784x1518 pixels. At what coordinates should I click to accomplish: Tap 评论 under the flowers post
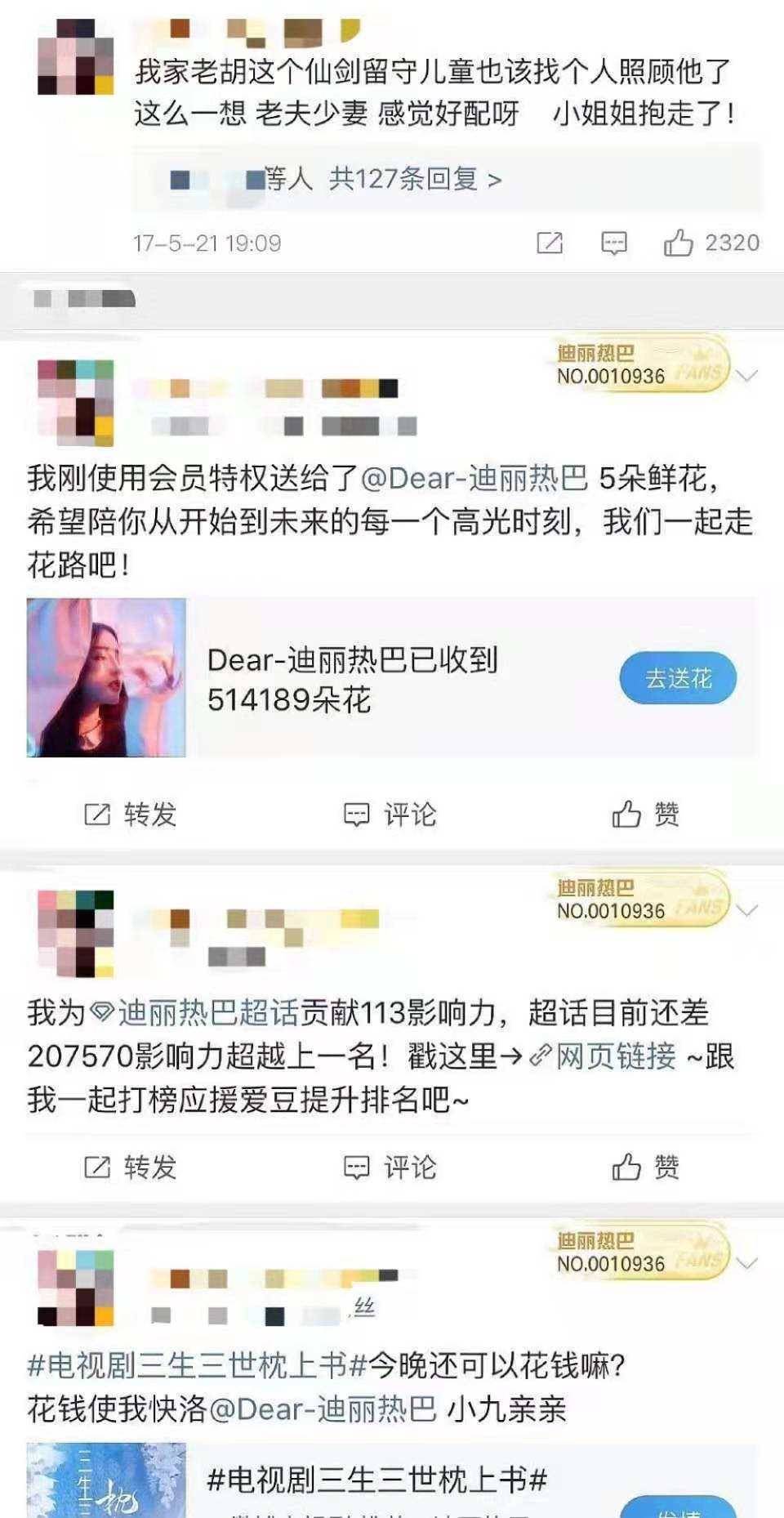tap(390, 814)
